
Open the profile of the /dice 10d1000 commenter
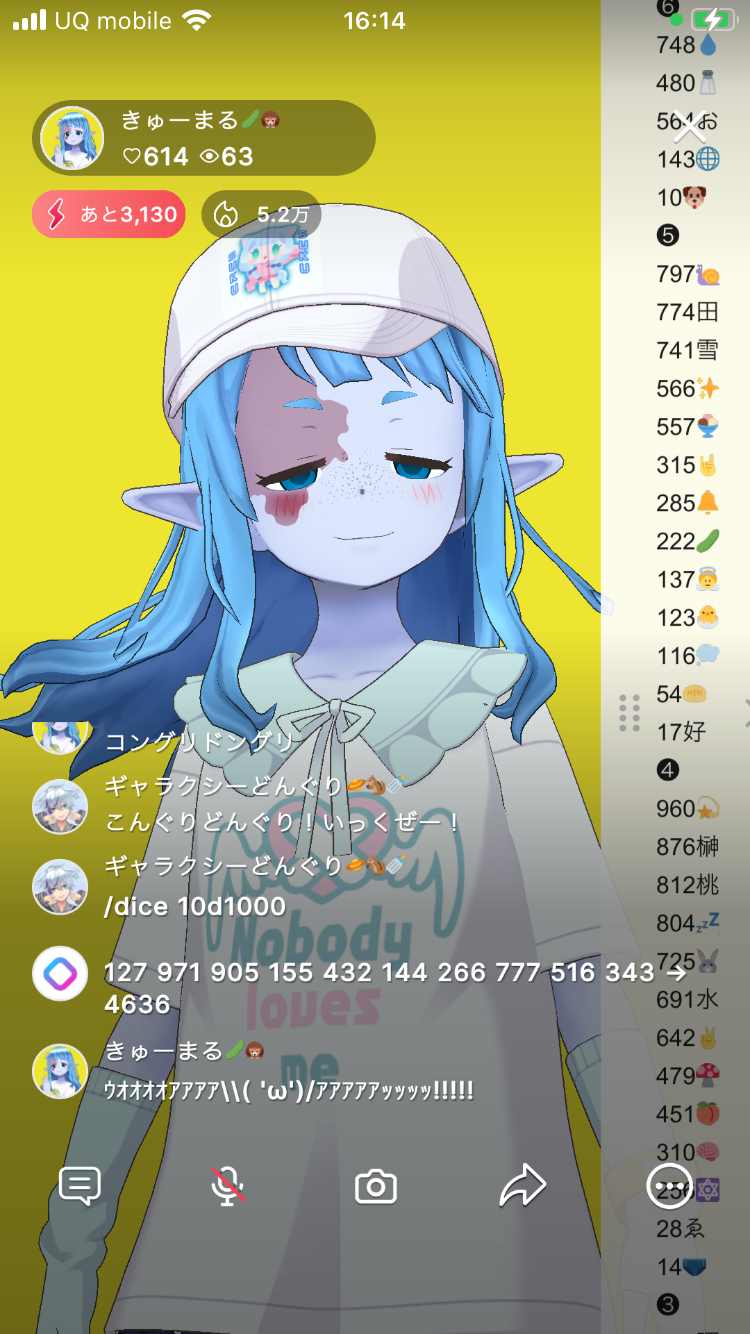60,887
